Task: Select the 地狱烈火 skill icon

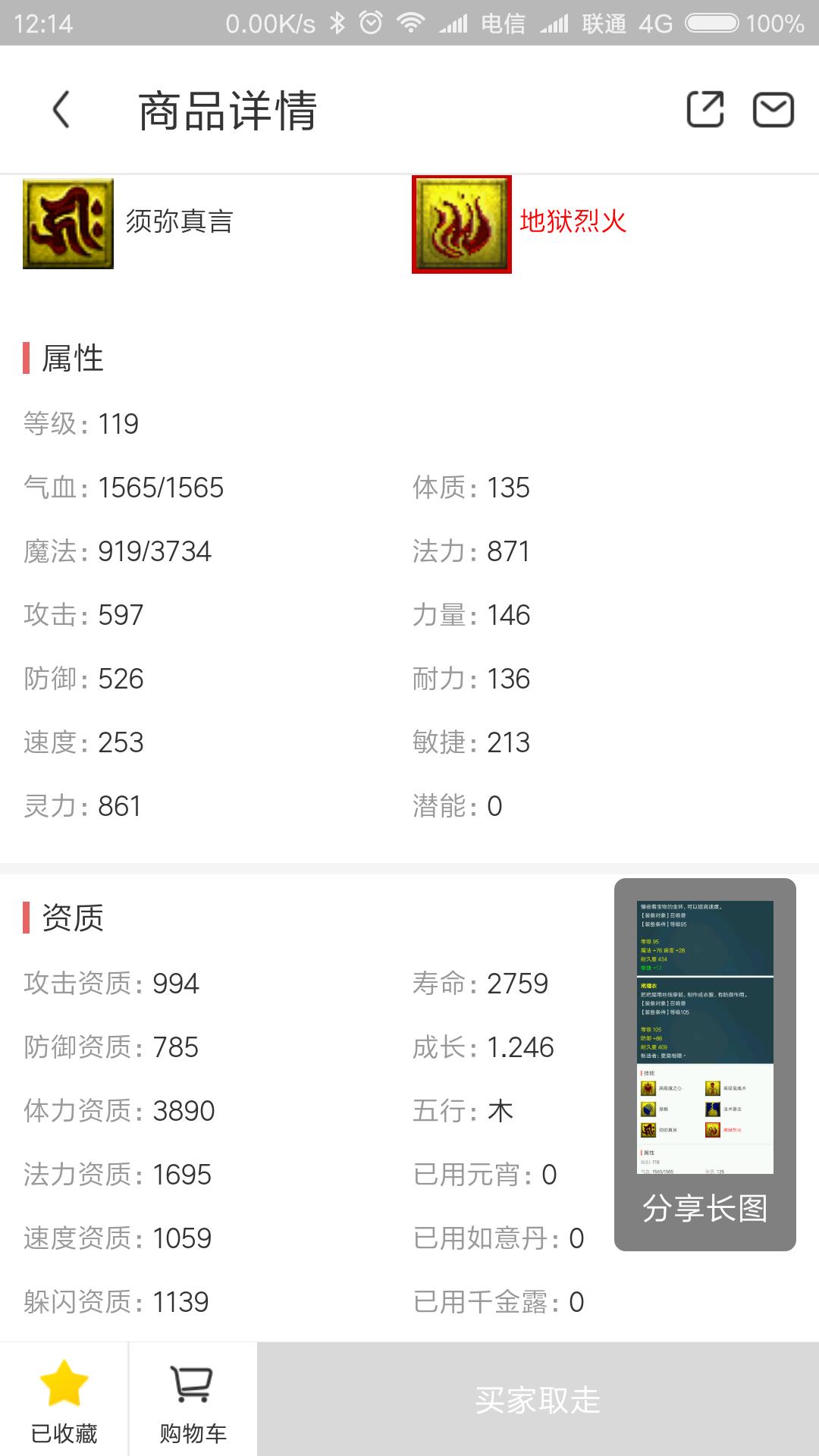Action: 462,224
